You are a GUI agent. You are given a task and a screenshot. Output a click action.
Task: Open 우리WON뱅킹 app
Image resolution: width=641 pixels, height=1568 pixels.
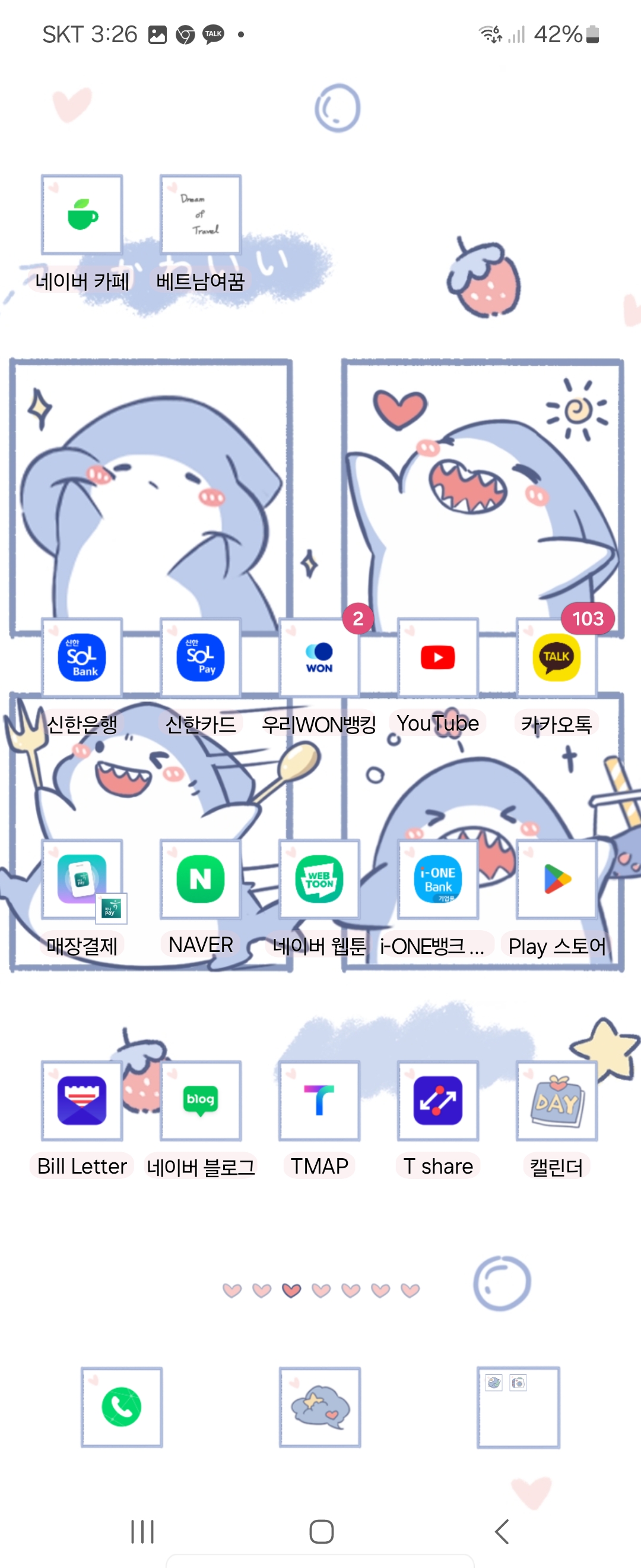[319, 657]
